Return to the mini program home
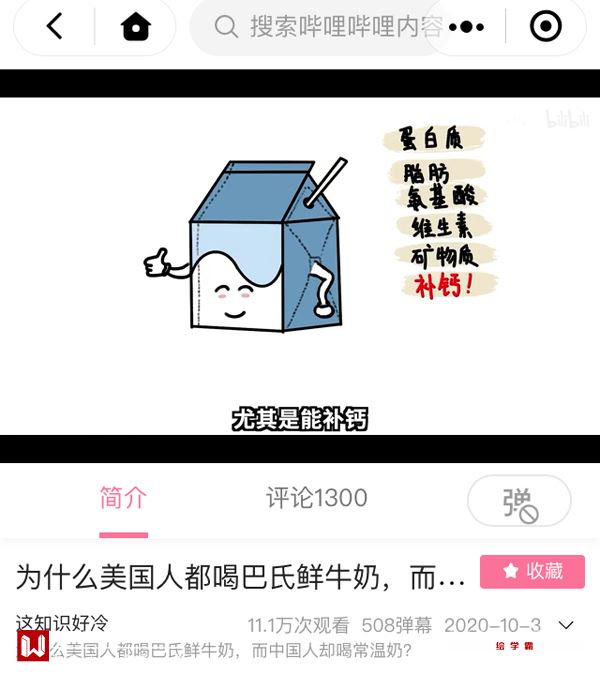Viewport: 600px width, 674px height. click(135, 27)
